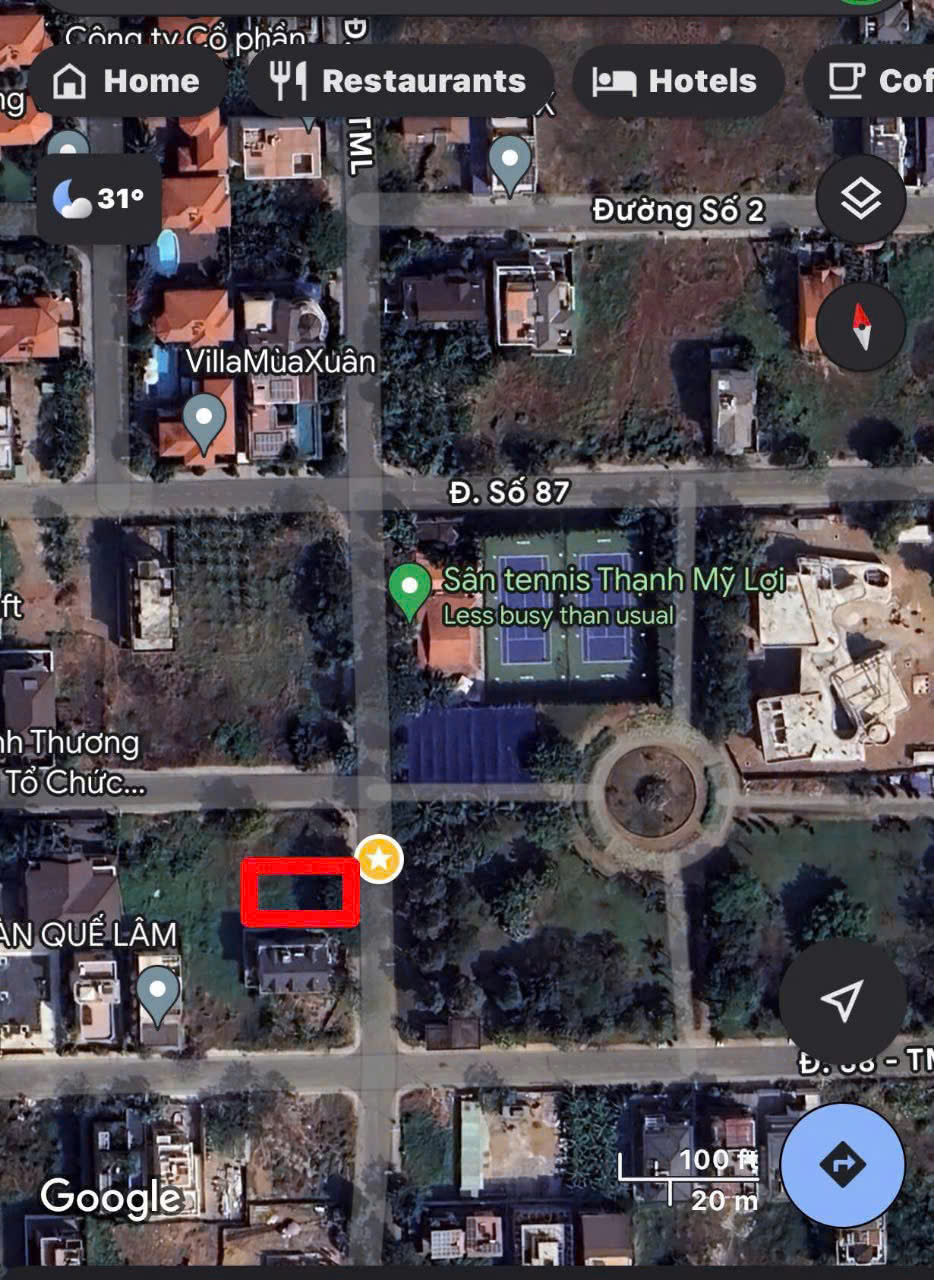The image size is (934, 1280).
Task: Open the Hotels search filter
Action: click(679, 81)
